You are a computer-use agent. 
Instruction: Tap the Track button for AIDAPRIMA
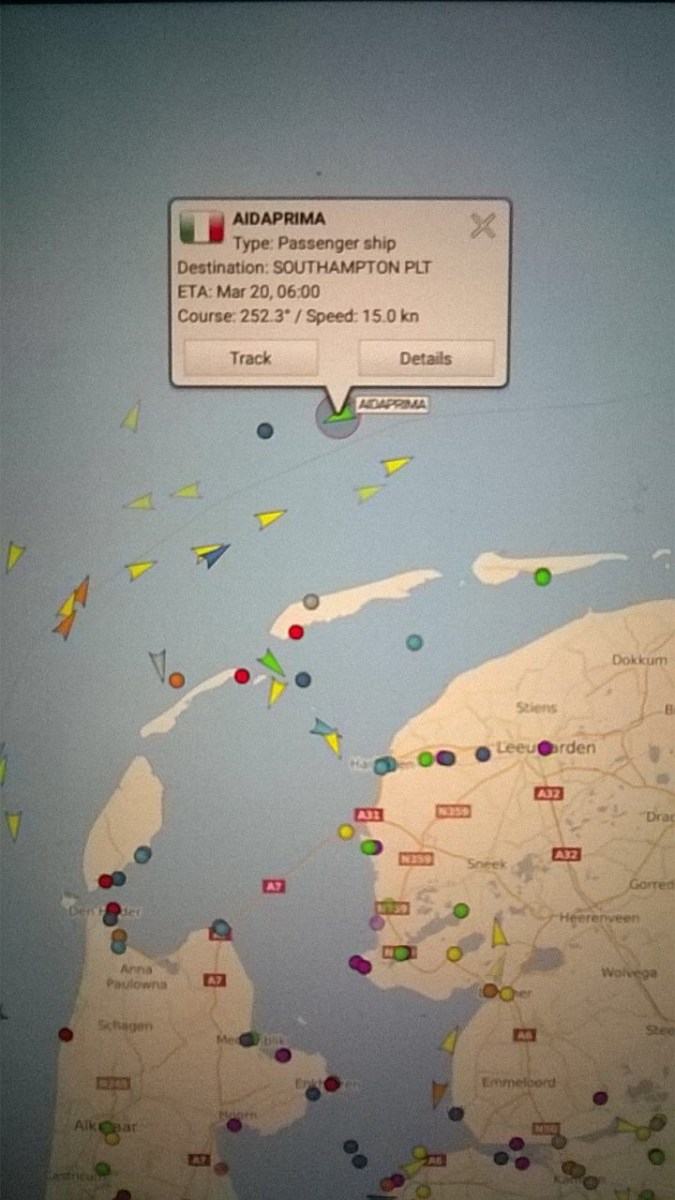[250, 358]
